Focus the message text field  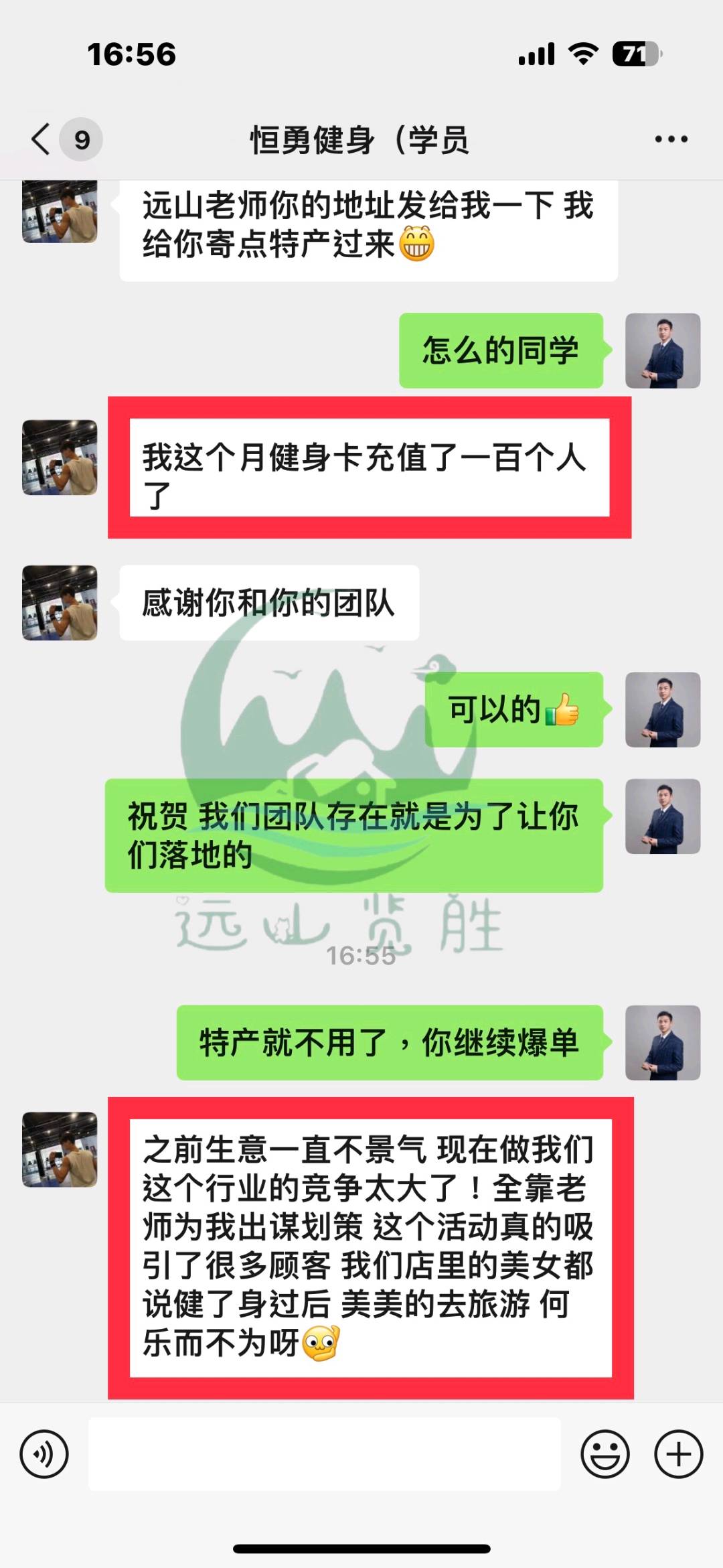point(324,1454)
